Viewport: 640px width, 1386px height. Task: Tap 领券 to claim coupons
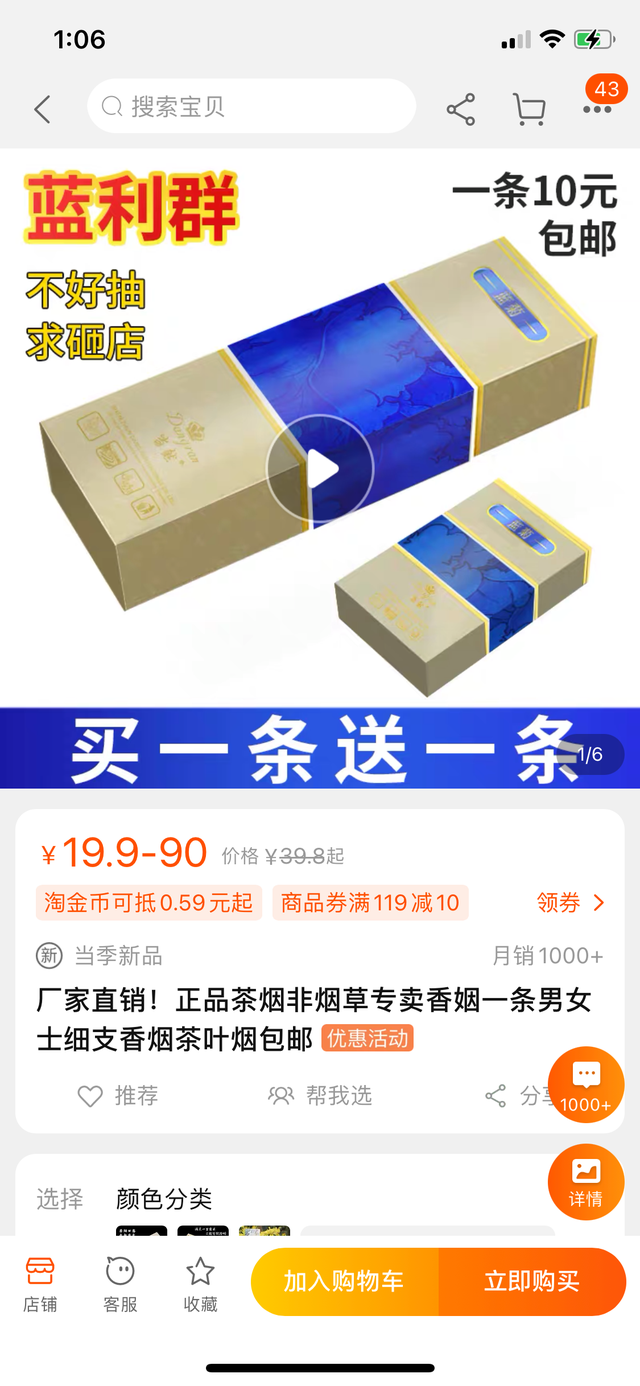click(x=571, y=903)
